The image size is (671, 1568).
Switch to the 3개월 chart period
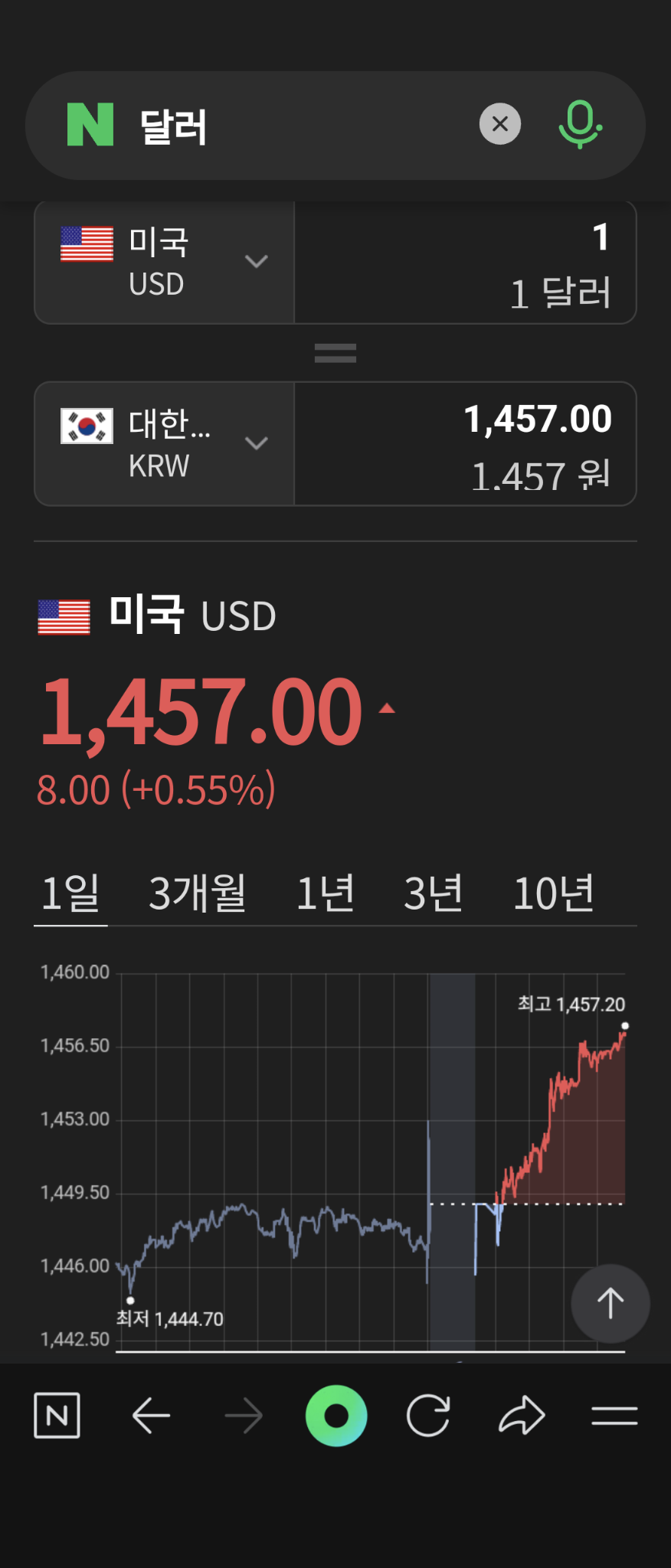click(197, 893)
